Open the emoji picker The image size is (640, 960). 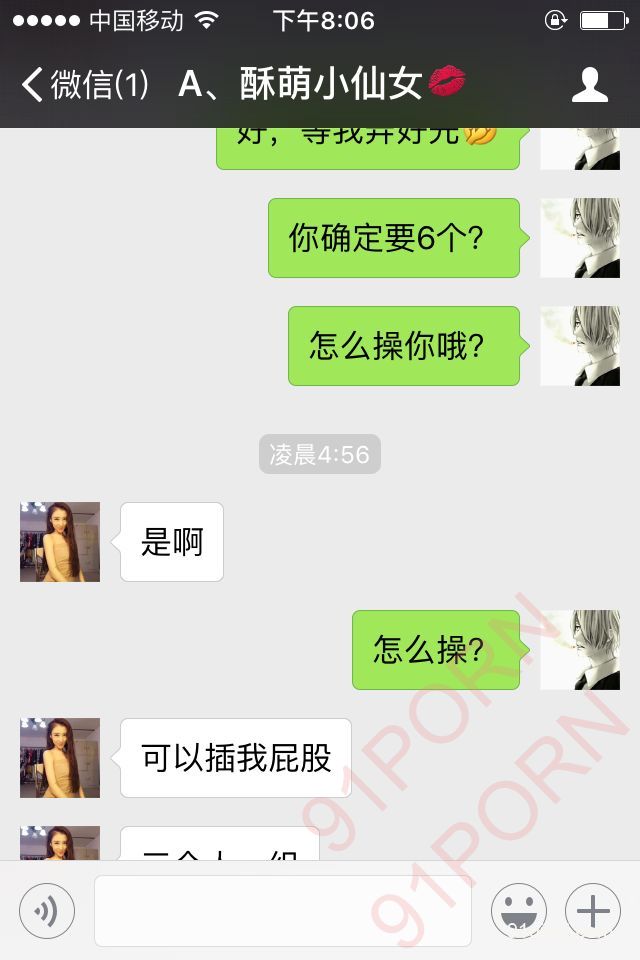pos(518,911)
